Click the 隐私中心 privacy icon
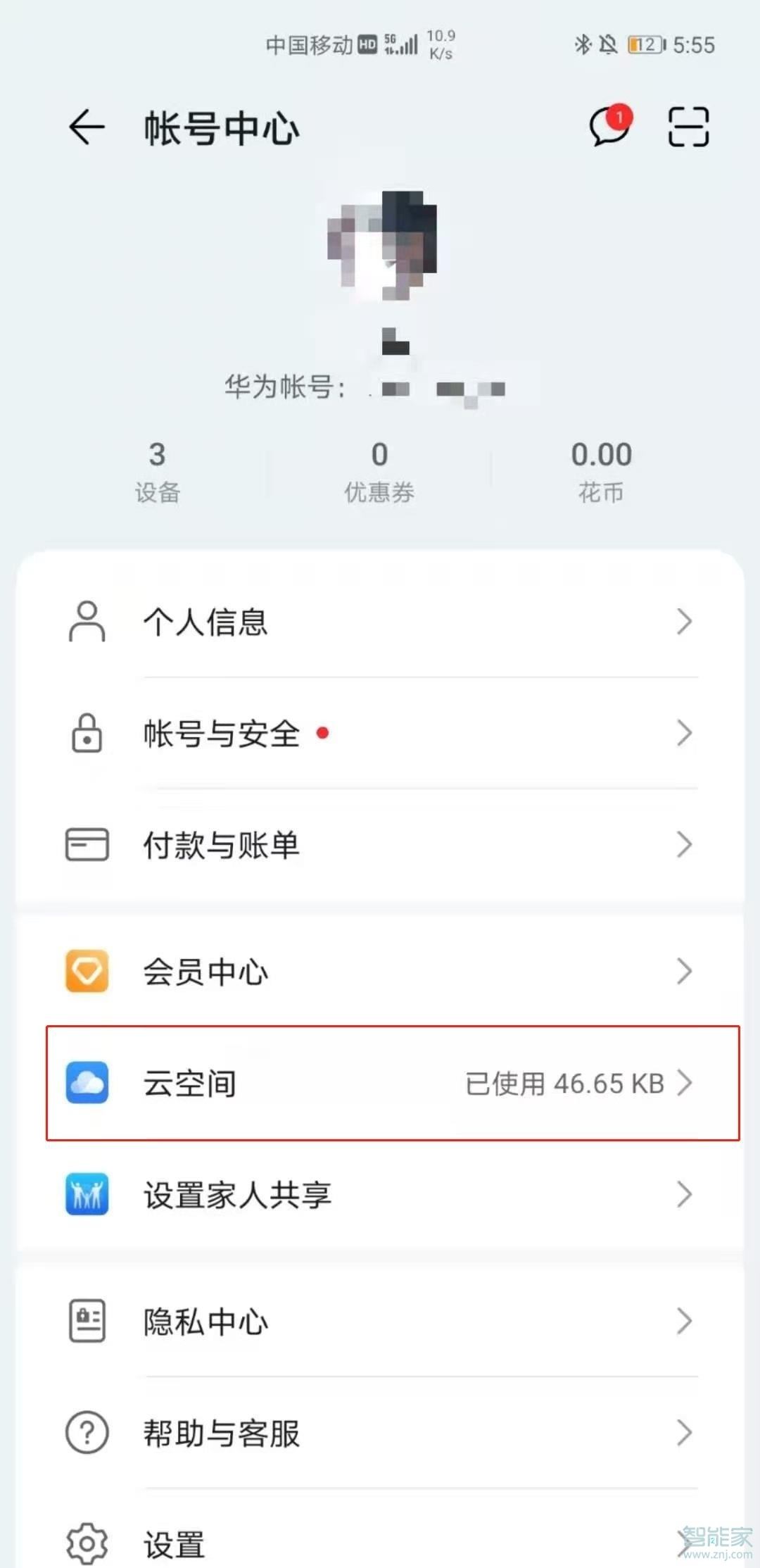The width and height of the screenshot is (760, 1568). coord(87,1322)
